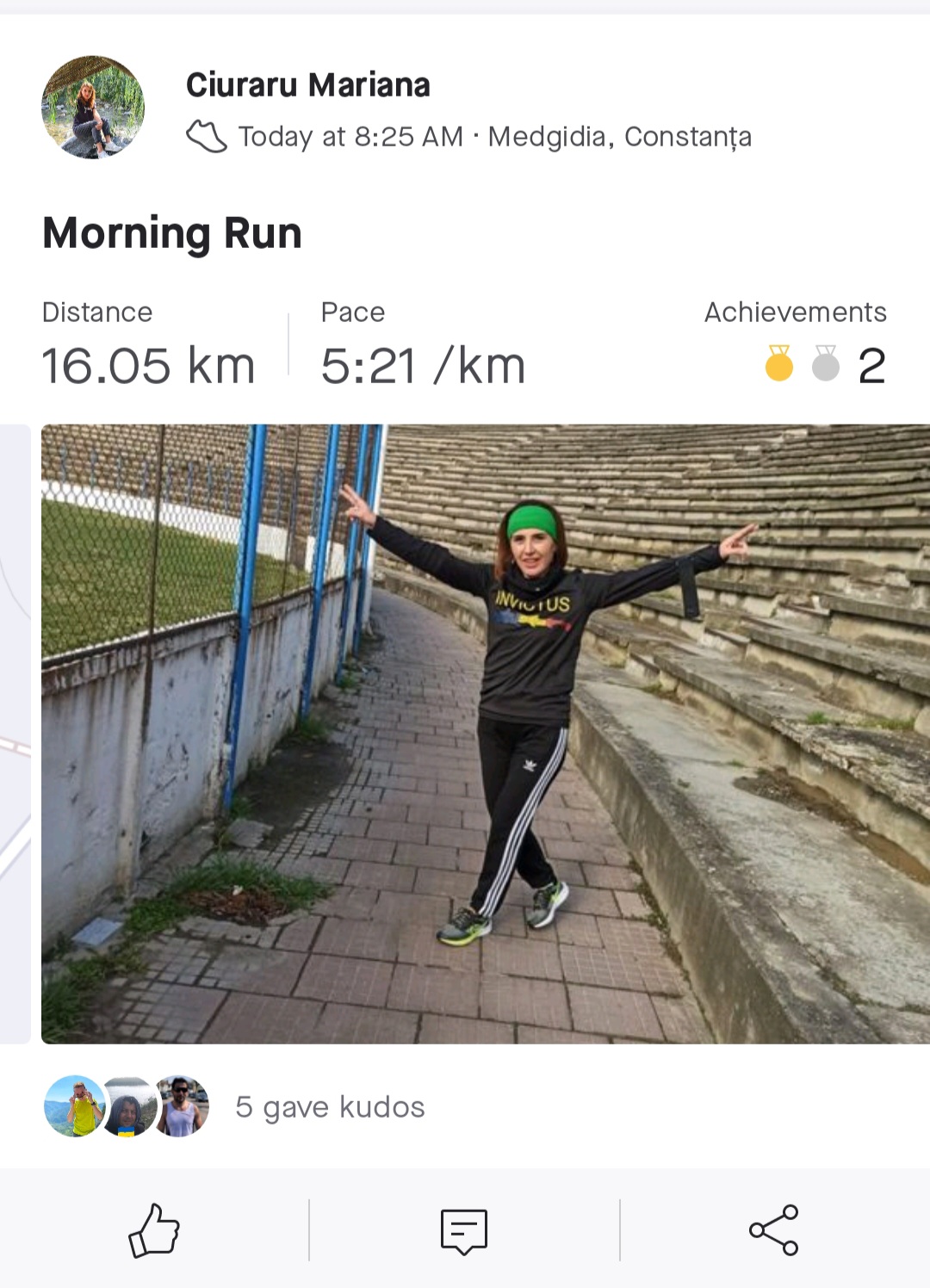Open Ciuraru Mariana's profile picture
The width and height of the screenshot is (930, 1288).
[93, 108]
